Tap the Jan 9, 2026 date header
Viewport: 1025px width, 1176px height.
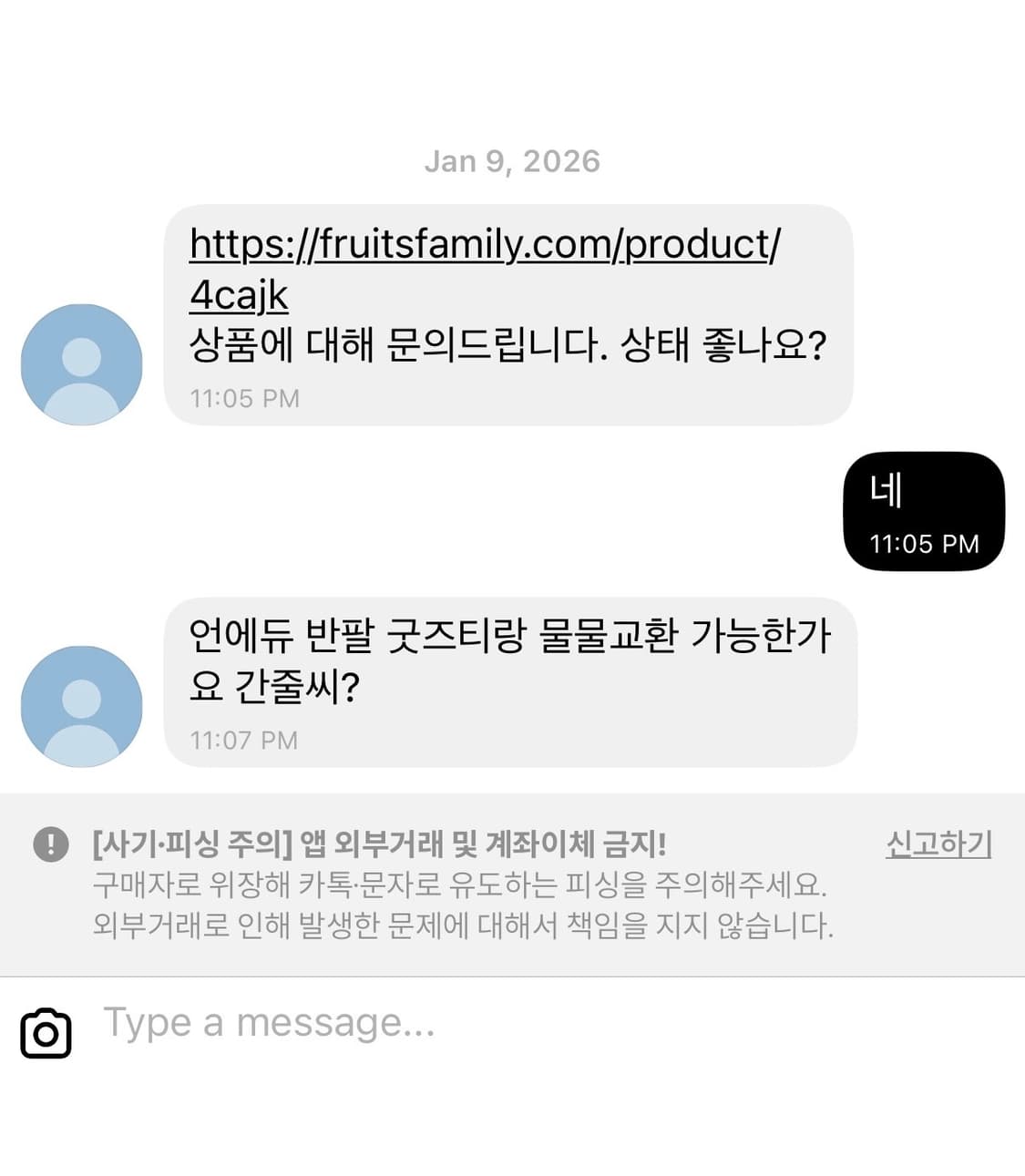[512, 161]
